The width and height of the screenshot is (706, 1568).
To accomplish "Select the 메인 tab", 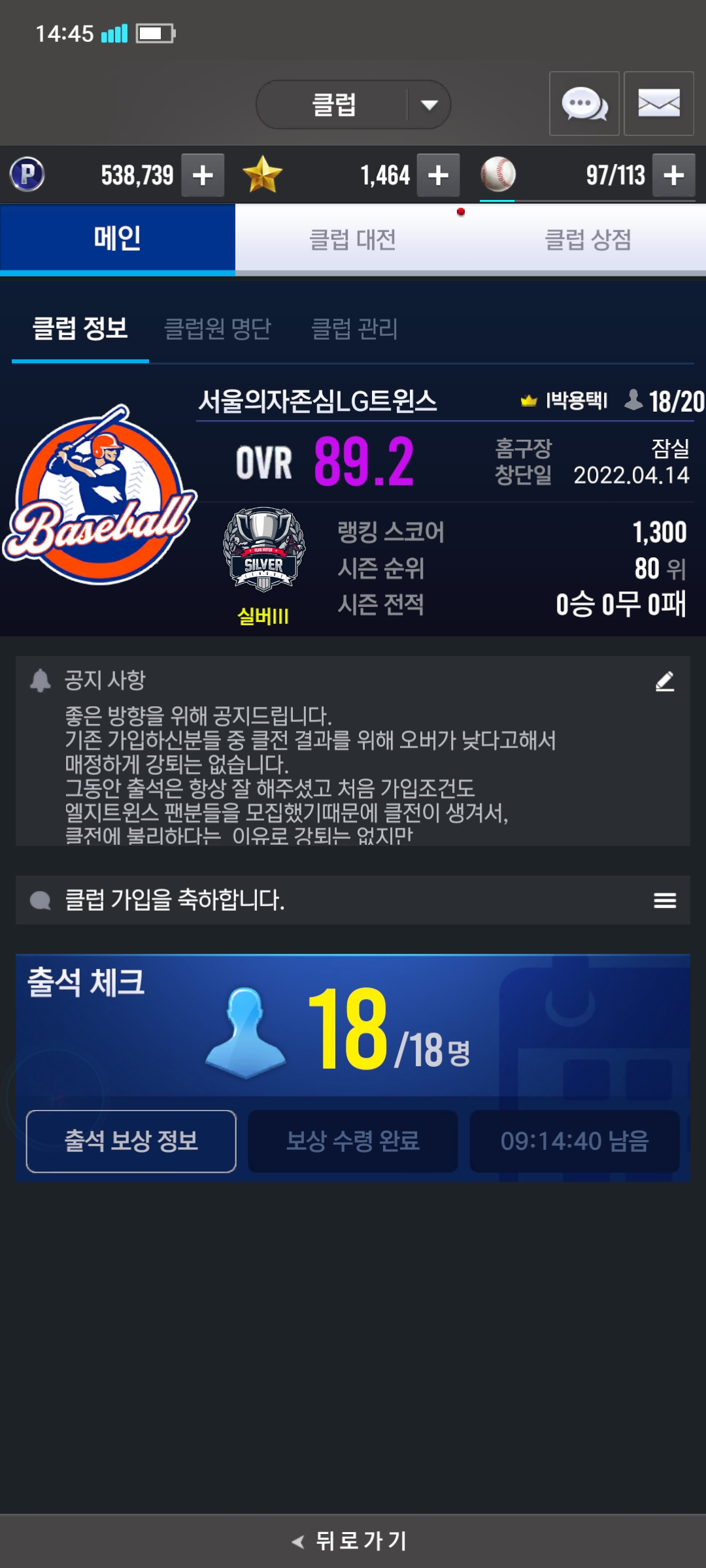I will click(118, 238).
